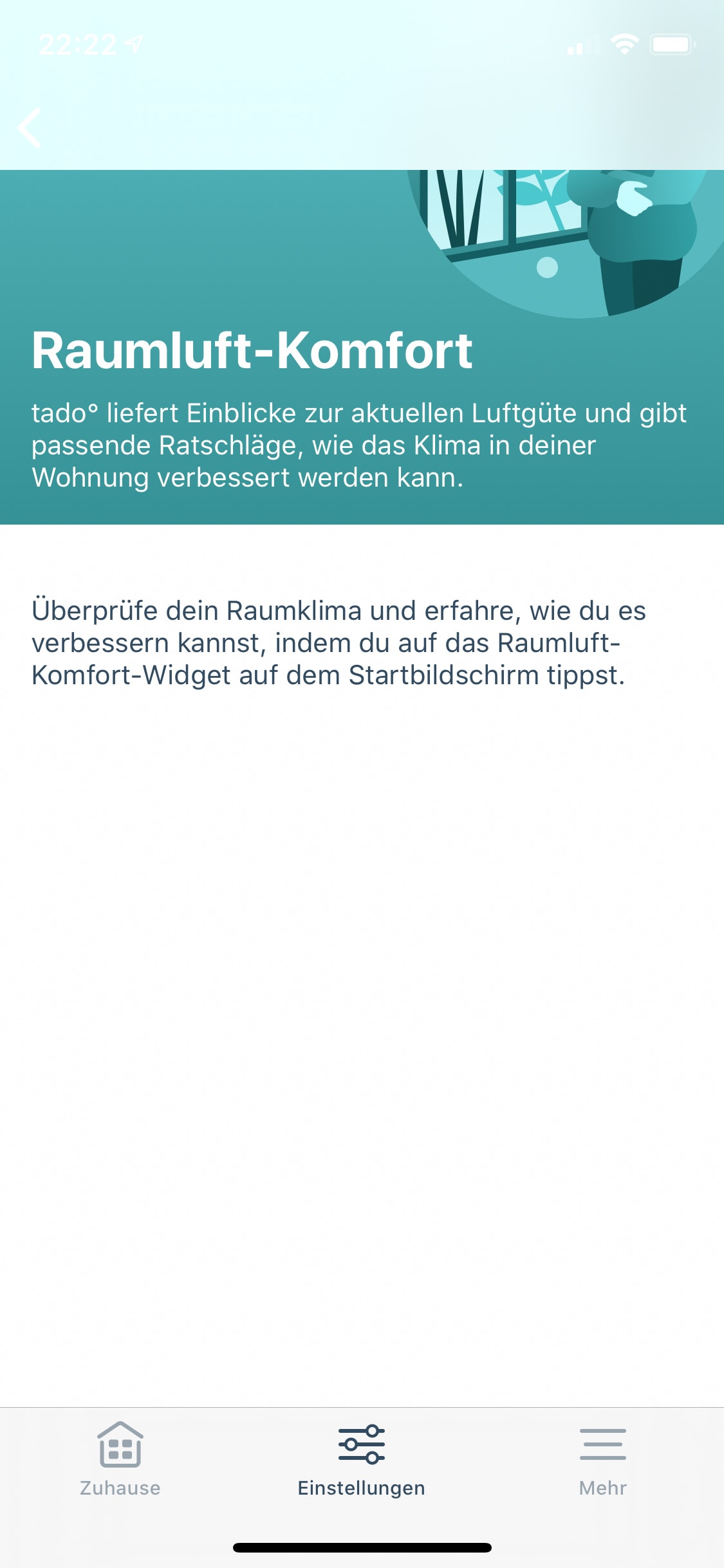Go back using the top-left arrow
This screenshot has height=1568, width=724.
[30, 127]
